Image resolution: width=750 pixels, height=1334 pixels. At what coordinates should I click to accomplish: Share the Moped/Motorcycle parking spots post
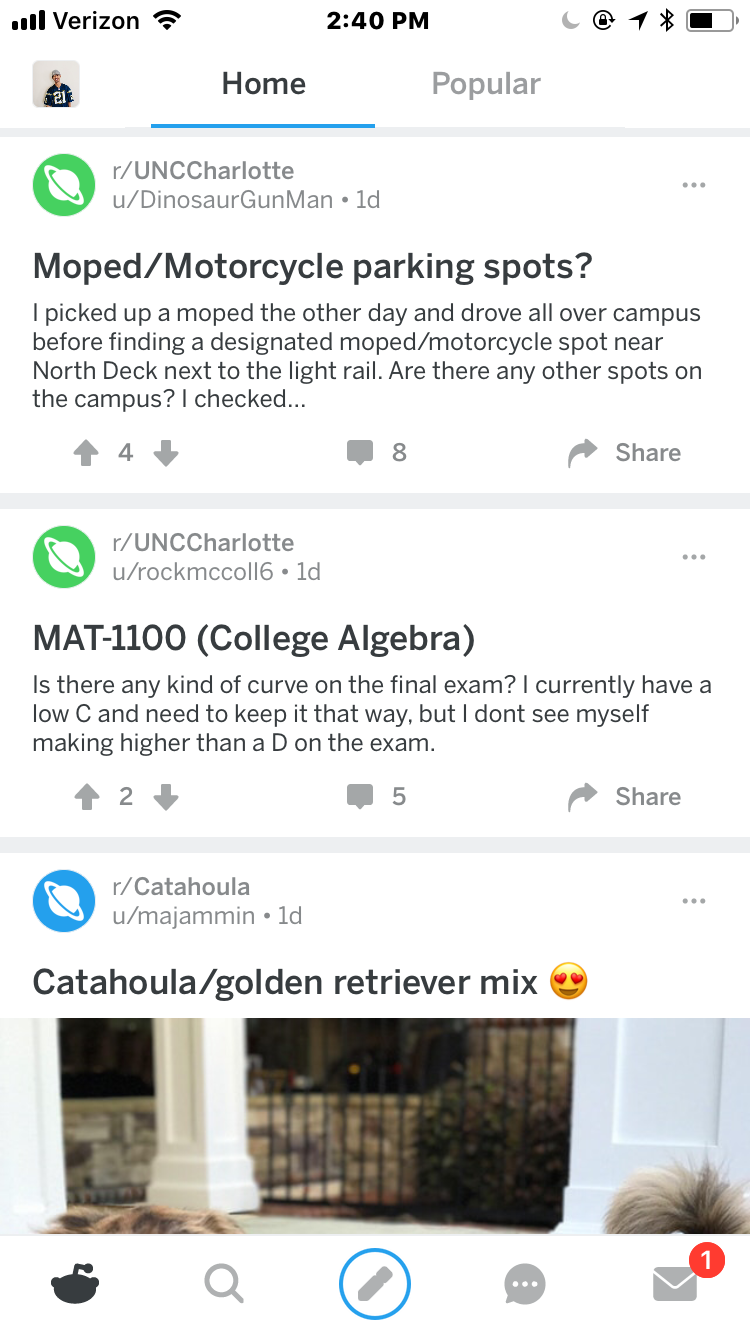[x=624, y=454]
